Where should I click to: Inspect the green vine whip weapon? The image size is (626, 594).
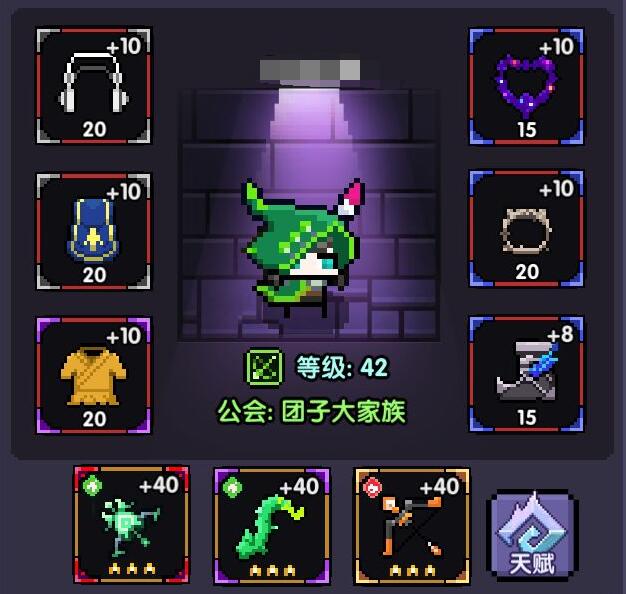[x=273, y=525]
